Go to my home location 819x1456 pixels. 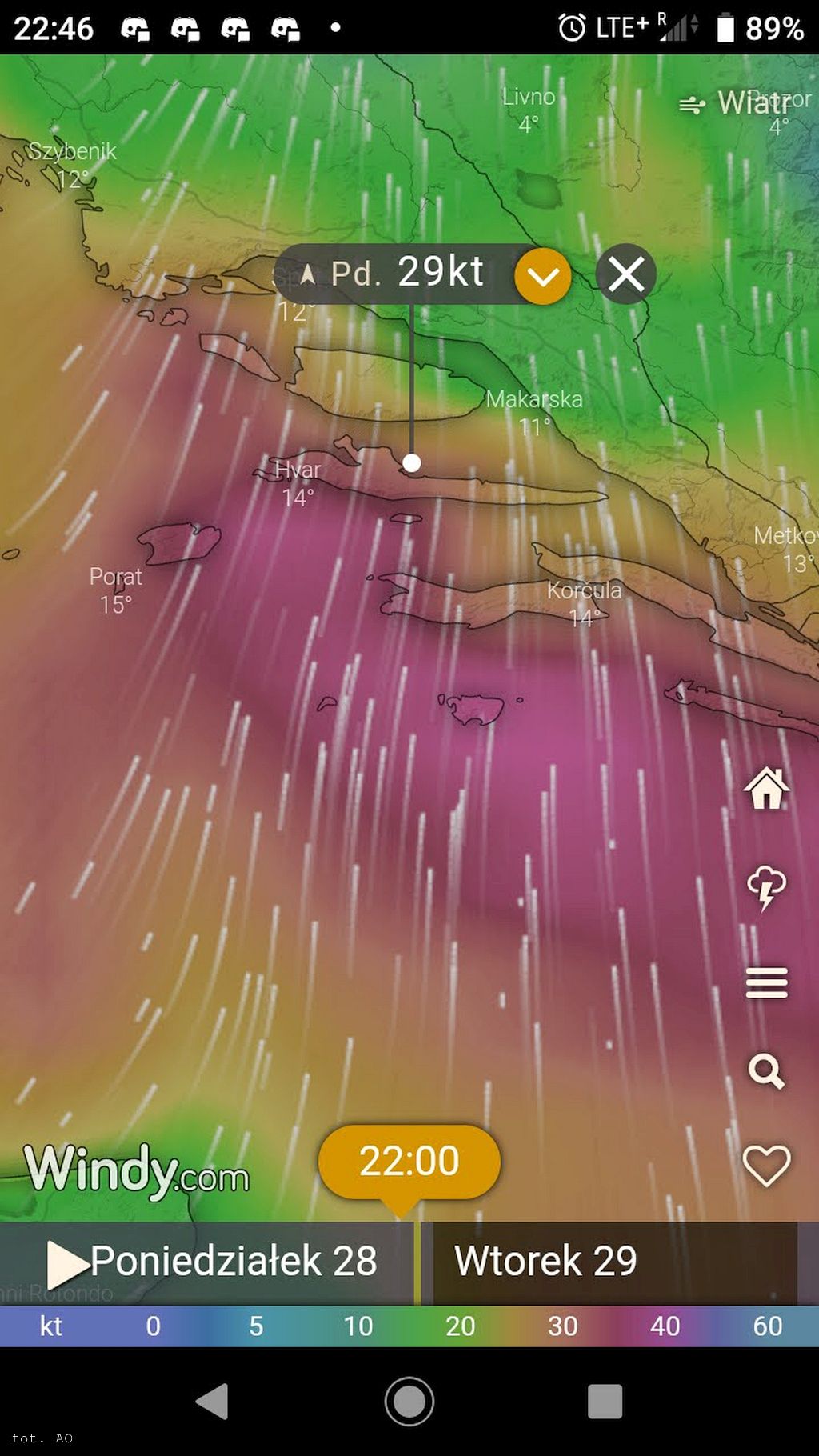[766, 789]
